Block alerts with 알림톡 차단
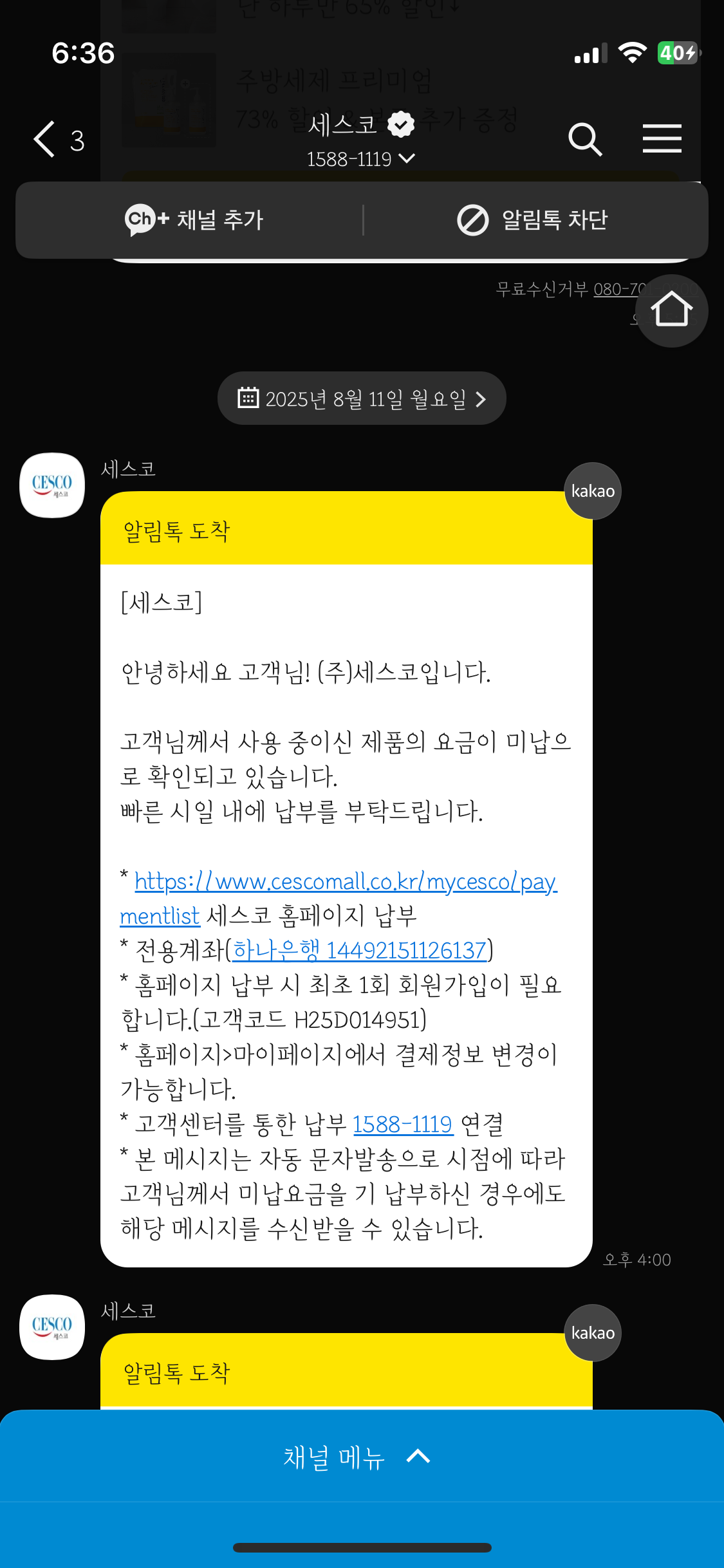This screenshot has width=724, height=1568. (533, 220)
